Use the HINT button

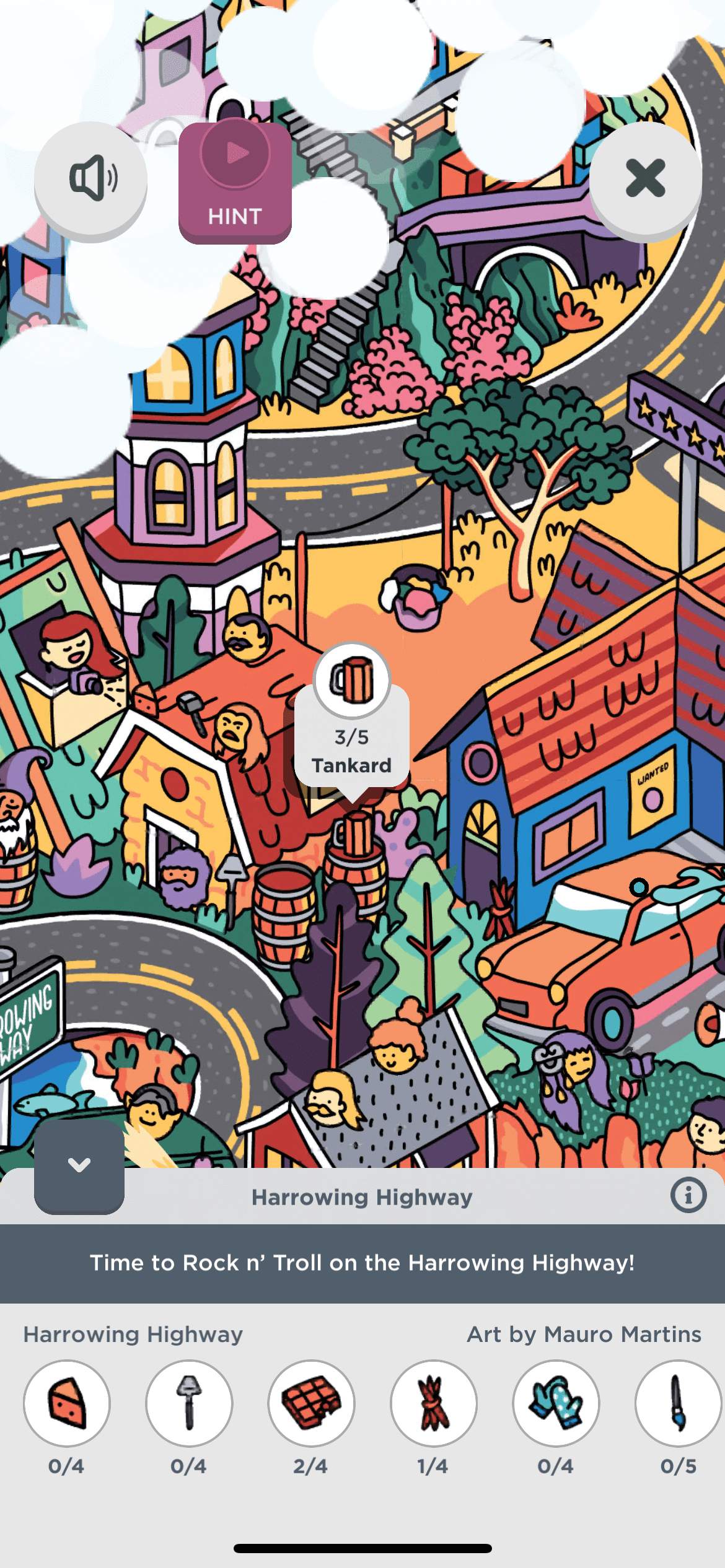(235, 182)
